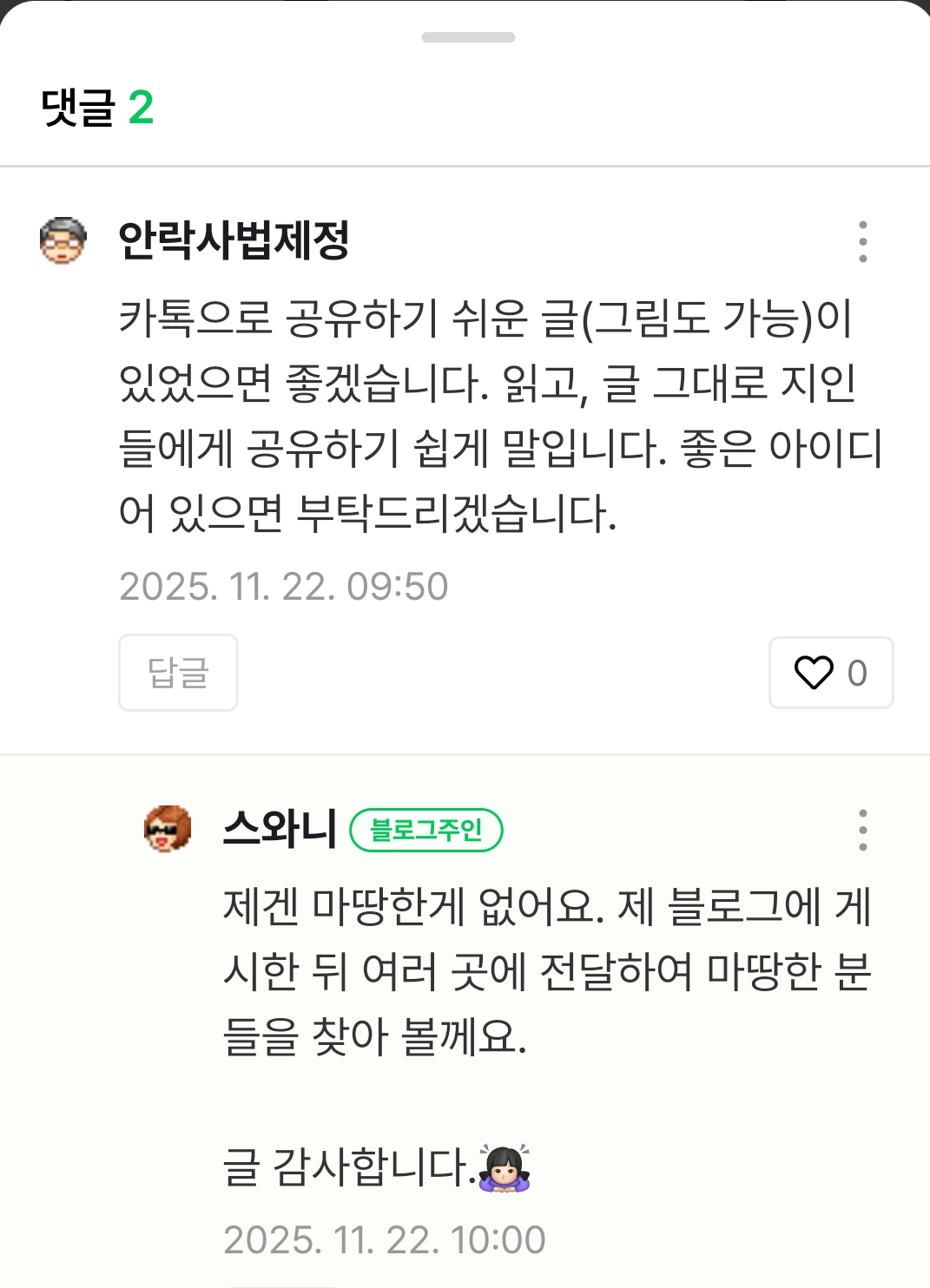Open overflow menu on 스와니's reply

click(x=862, y=830)
